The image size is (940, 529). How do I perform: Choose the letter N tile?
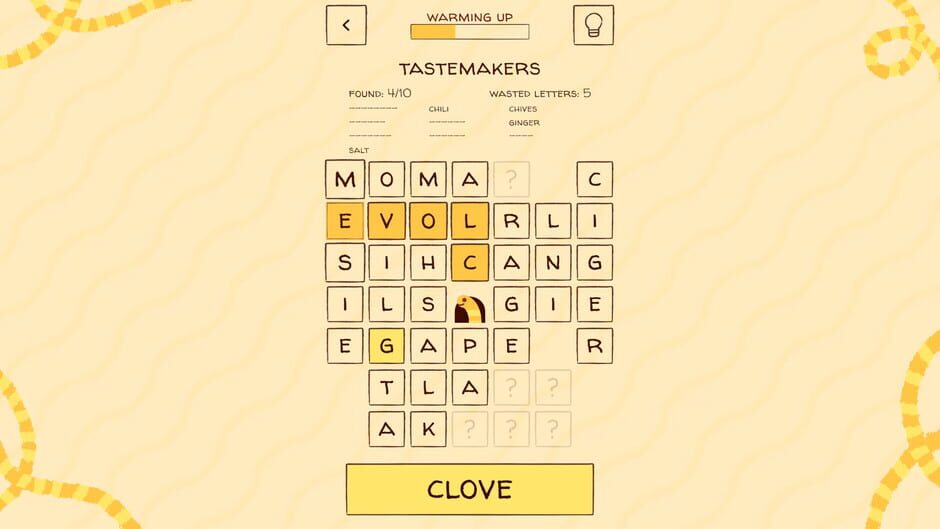(x=552, y=263)
